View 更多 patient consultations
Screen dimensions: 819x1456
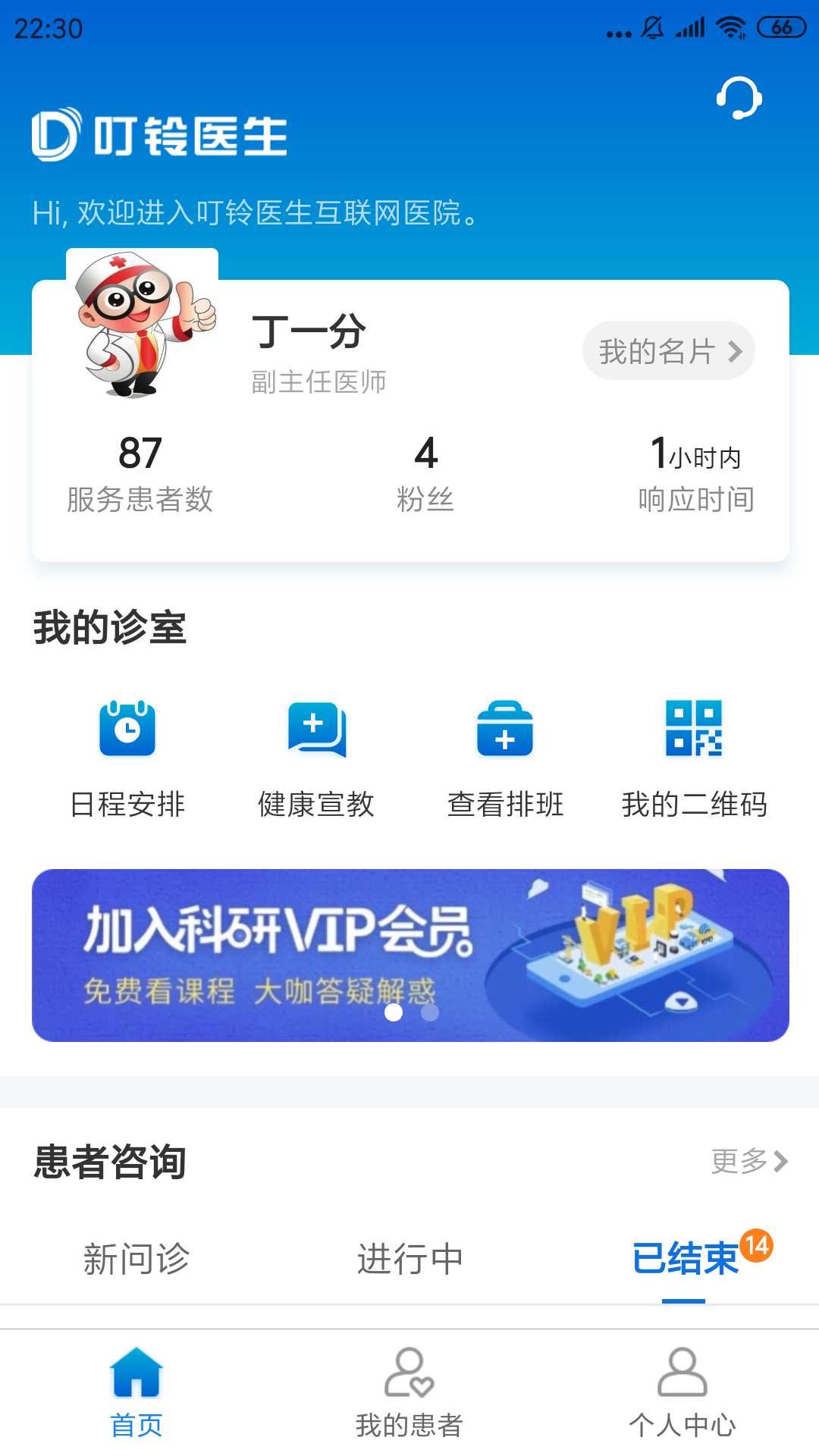(749, 1161)
